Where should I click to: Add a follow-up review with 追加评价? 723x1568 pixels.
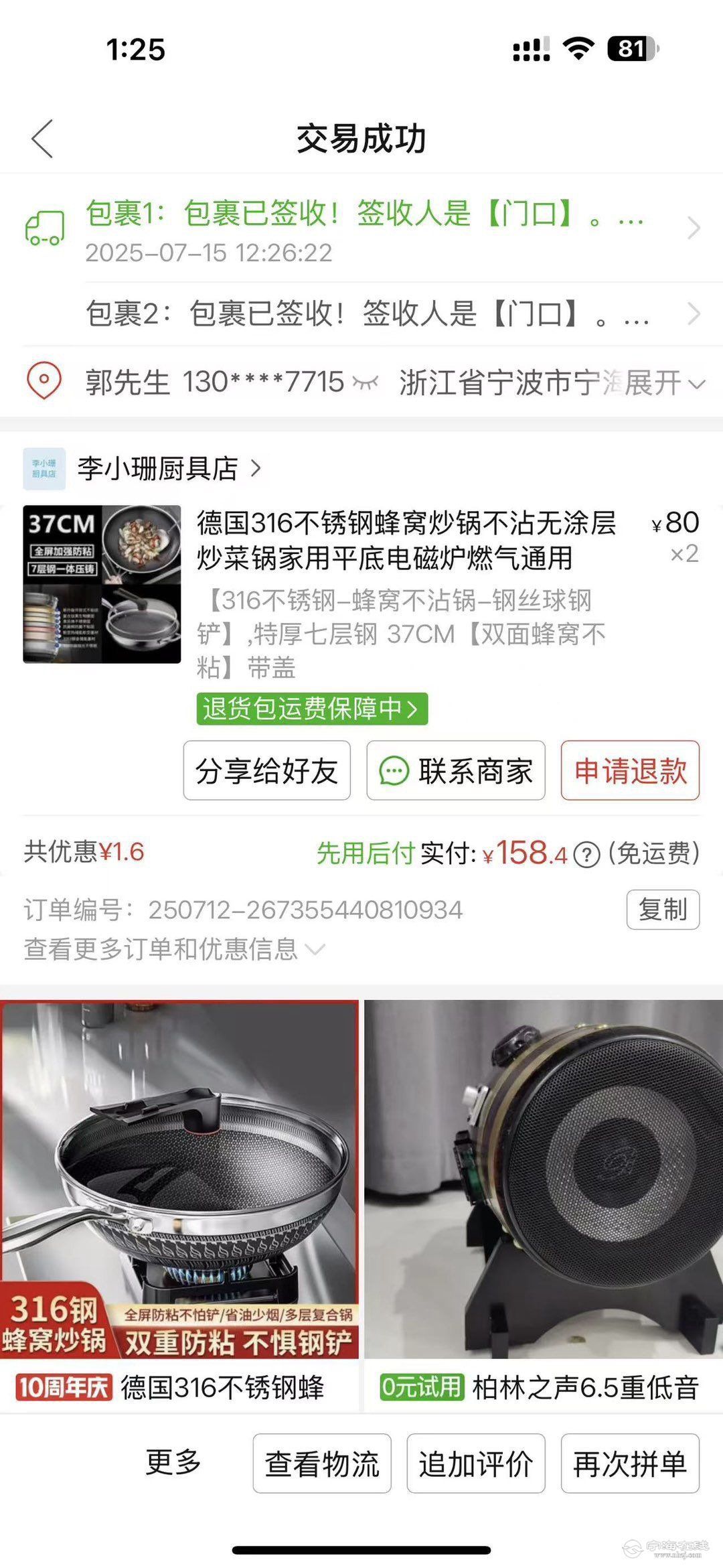tap(476, 1463)
